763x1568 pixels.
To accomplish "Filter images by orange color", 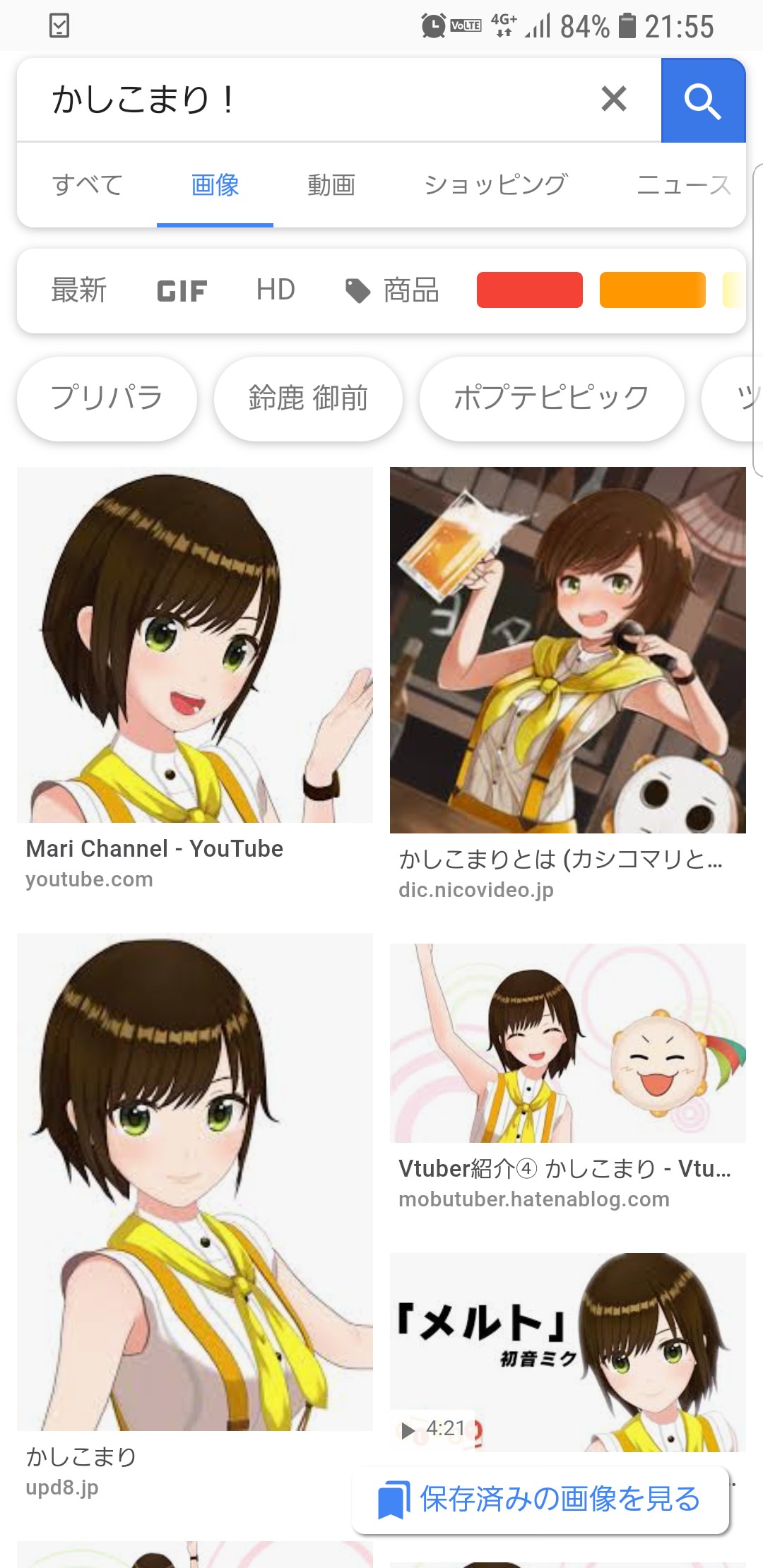I will tap(652, 290).
